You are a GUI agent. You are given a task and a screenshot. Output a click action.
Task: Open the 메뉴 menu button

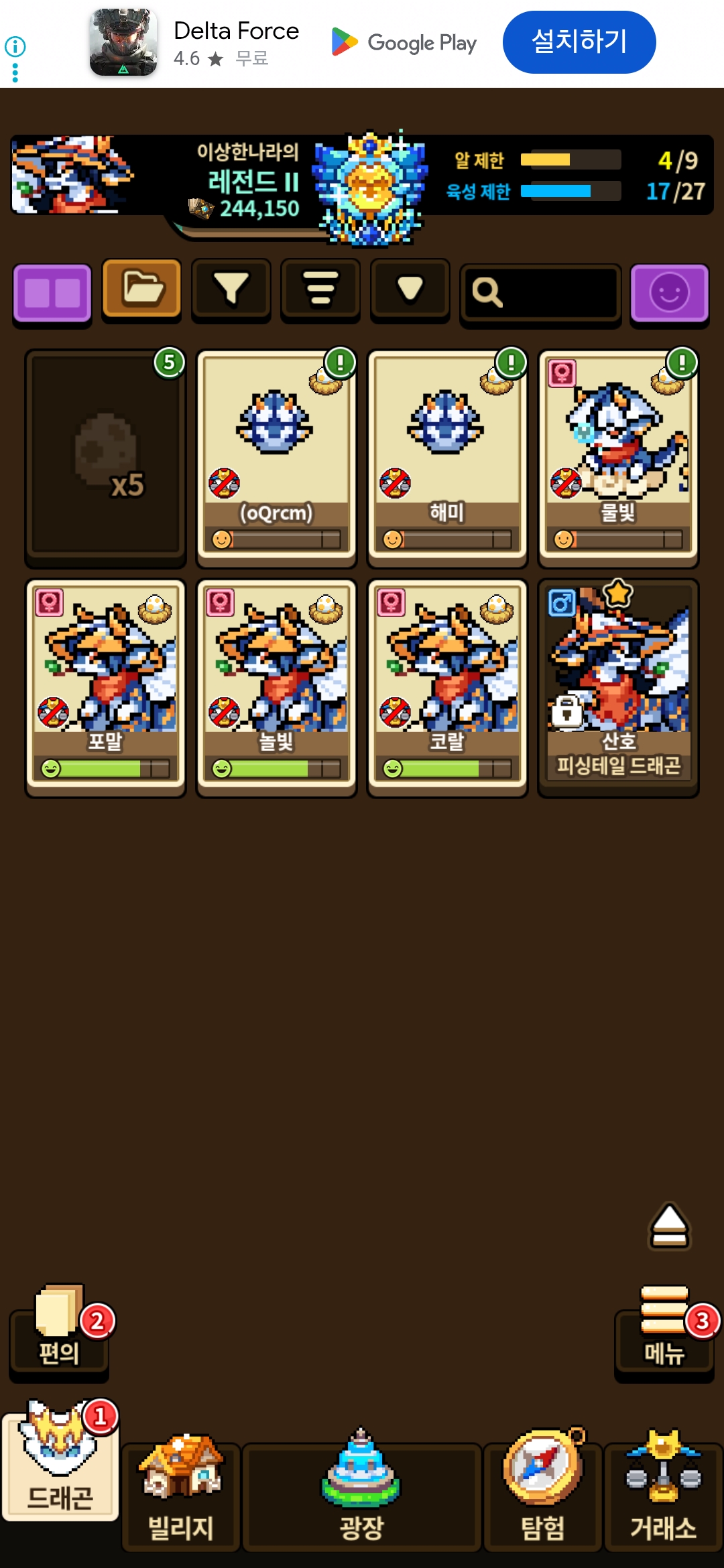click(664, 1335)
